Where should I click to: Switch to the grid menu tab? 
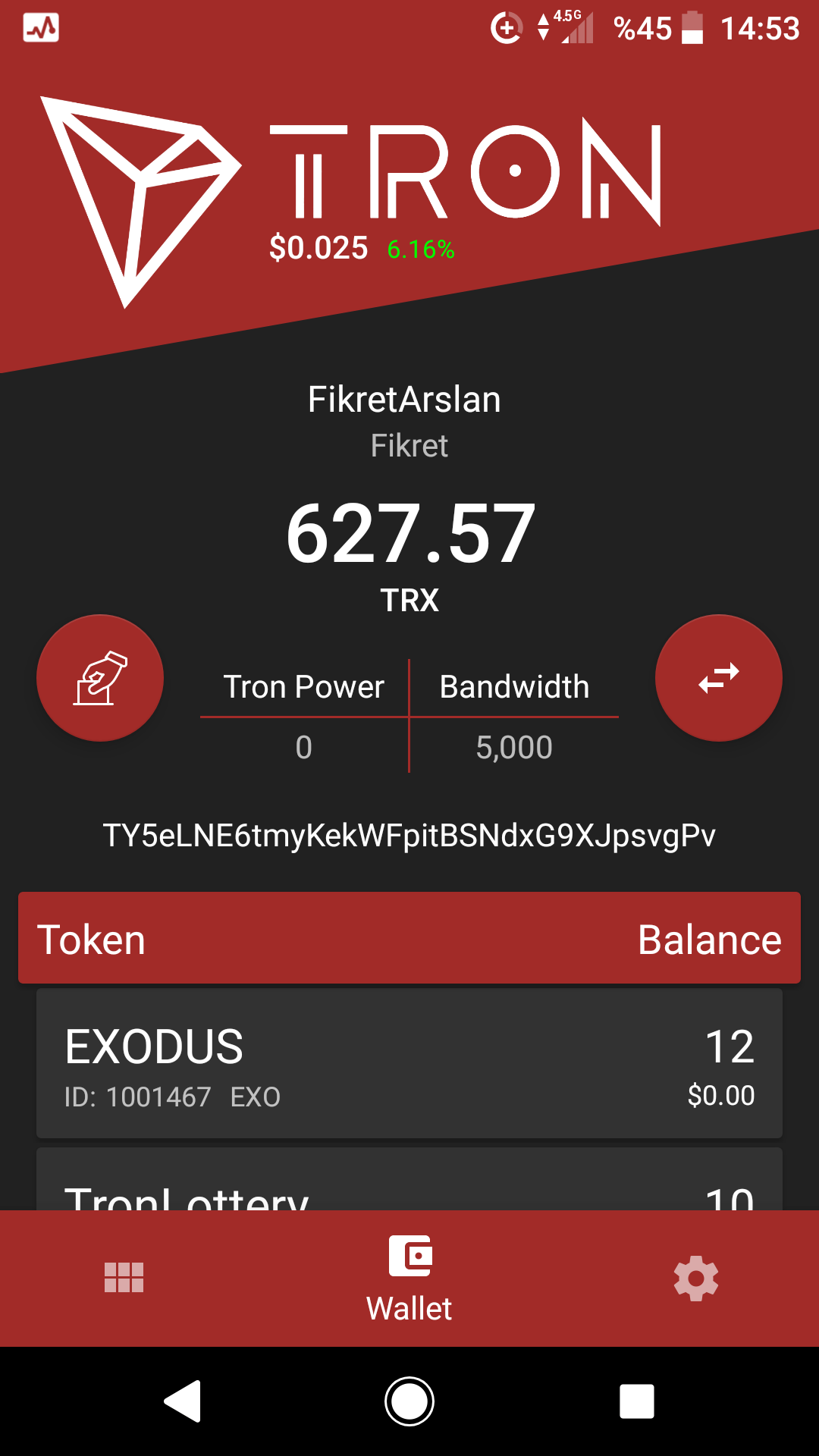pyautogui.click(x=124, y=1278)
